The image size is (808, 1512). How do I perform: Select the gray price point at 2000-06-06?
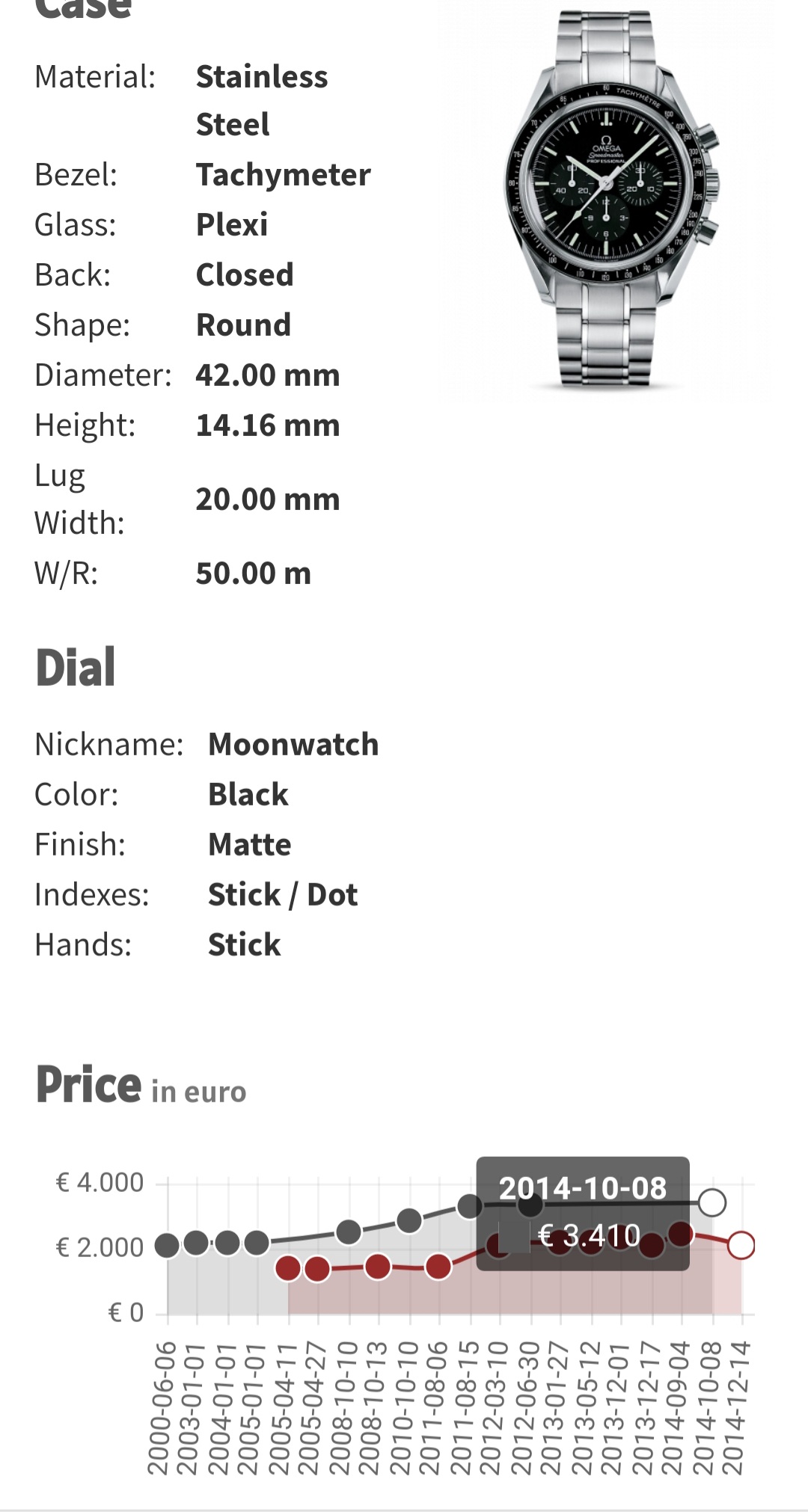click(167, 1246)
